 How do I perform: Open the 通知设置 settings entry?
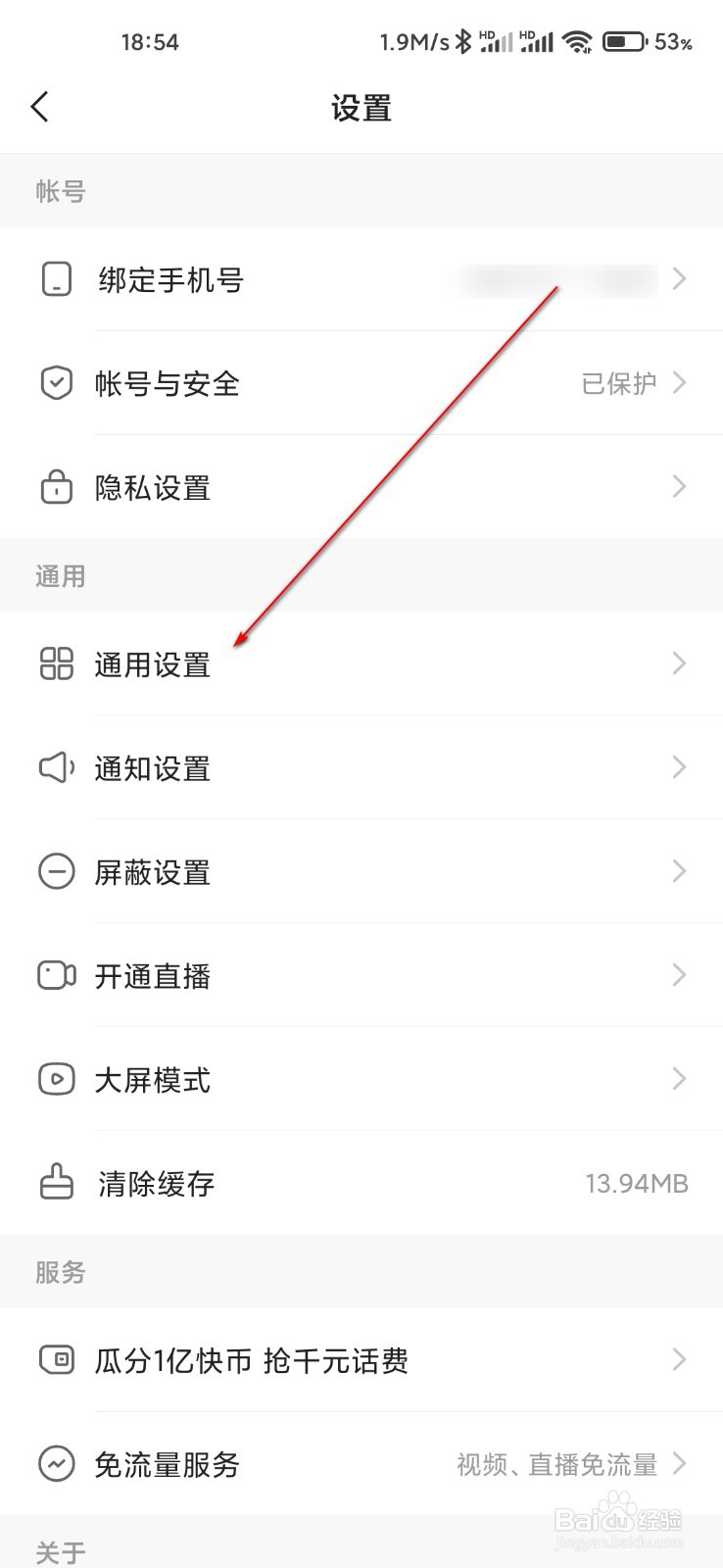[x=362, y=767]
